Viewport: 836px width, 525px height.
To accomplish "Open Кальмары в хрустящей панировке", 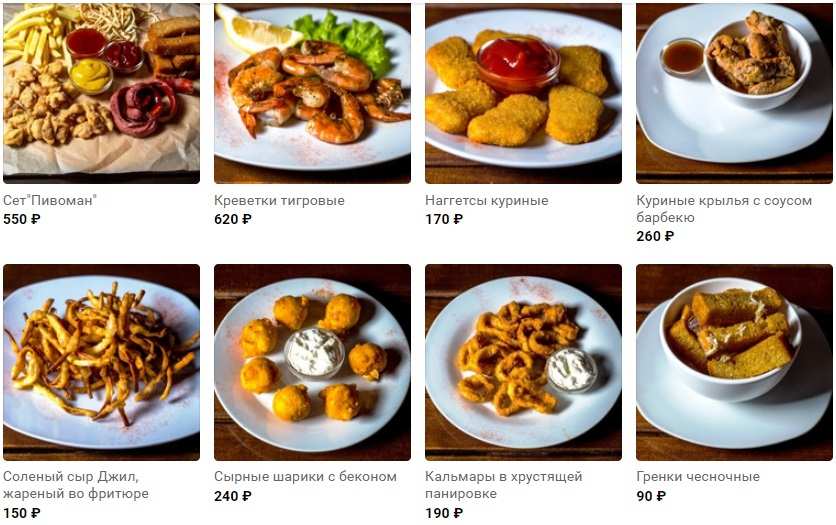I will (x=523, y=362).
